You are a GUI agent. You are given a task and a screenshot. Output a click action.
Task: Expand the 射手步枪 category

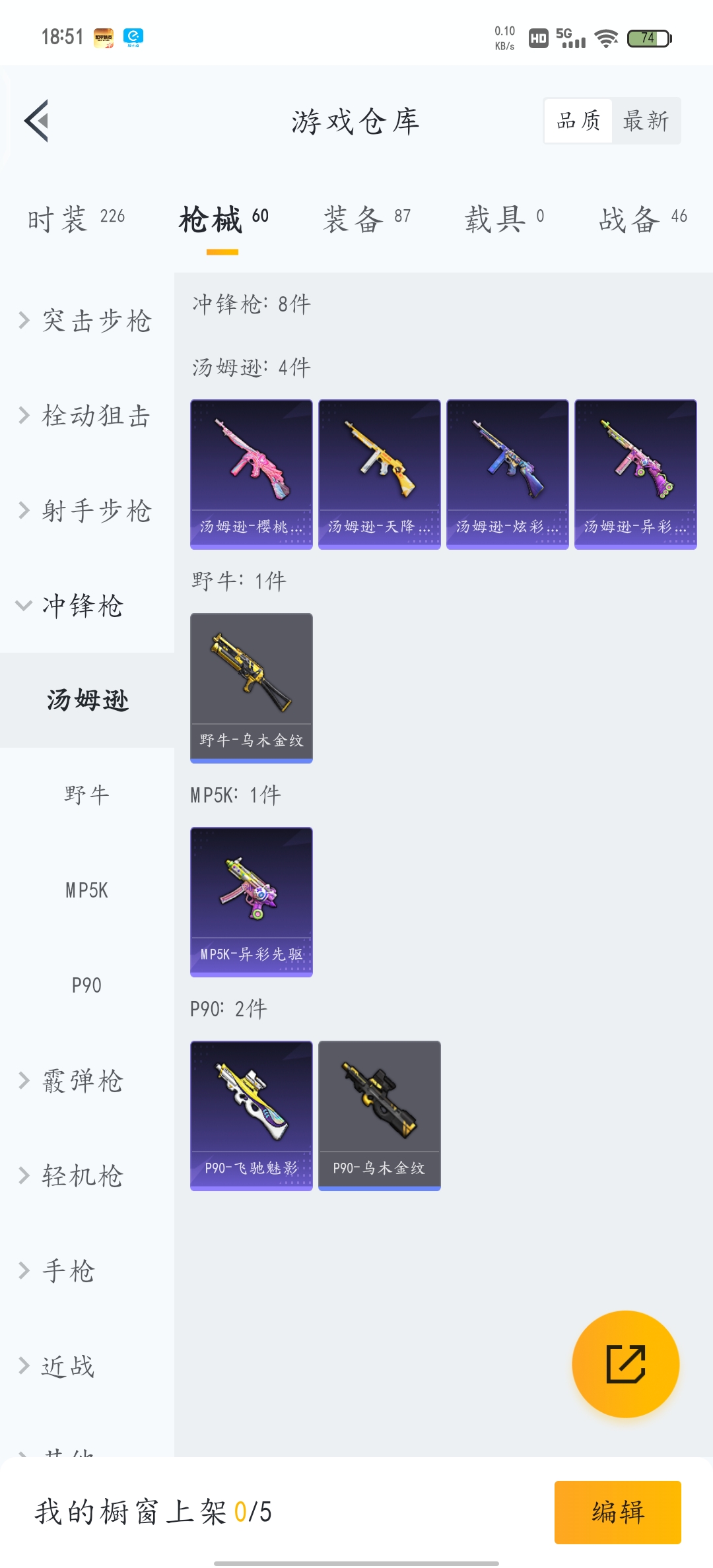87,511
